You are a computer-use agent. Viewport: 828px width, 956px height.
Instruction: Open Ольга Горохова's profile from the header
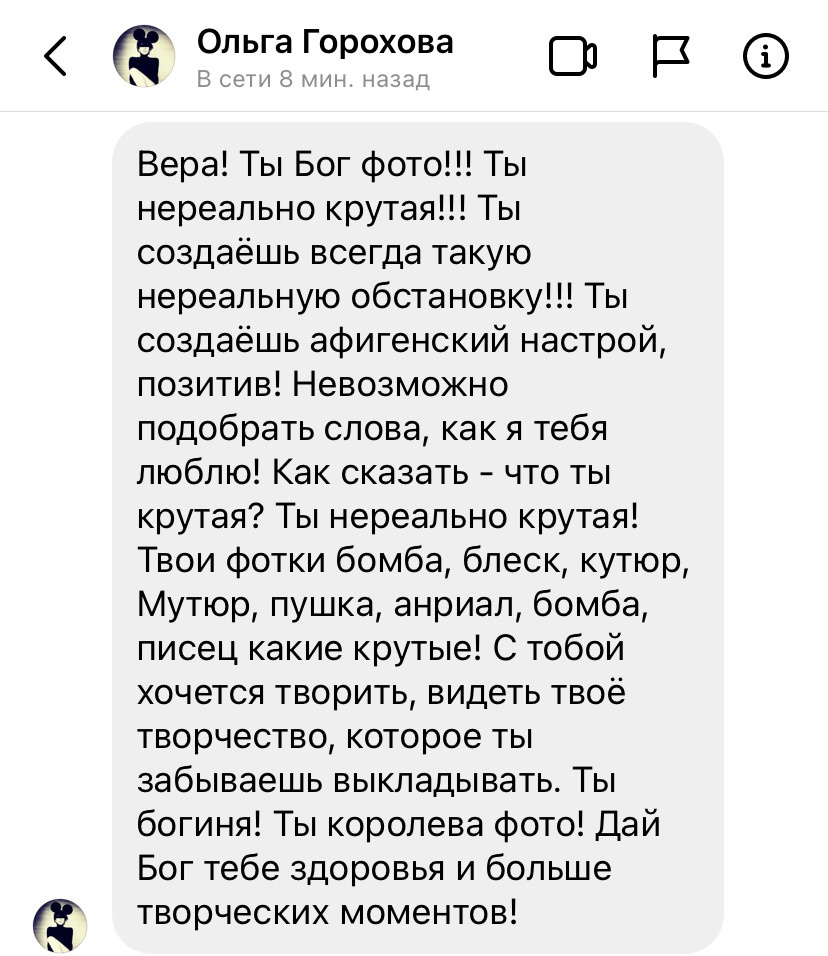[324, 43]
